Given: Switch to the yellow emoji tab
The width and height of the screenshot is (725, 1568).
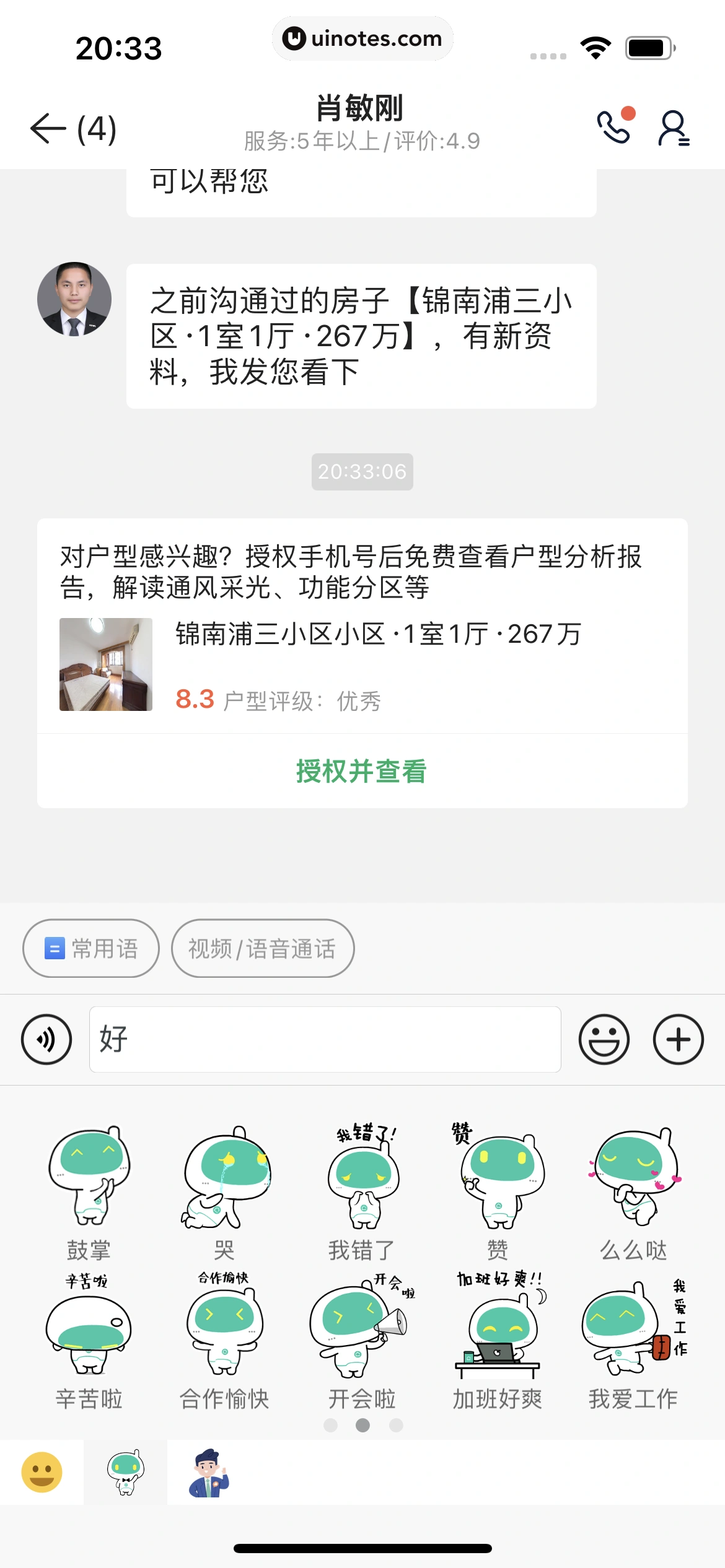Looking at the screenshot, I should coord(42,1472).
